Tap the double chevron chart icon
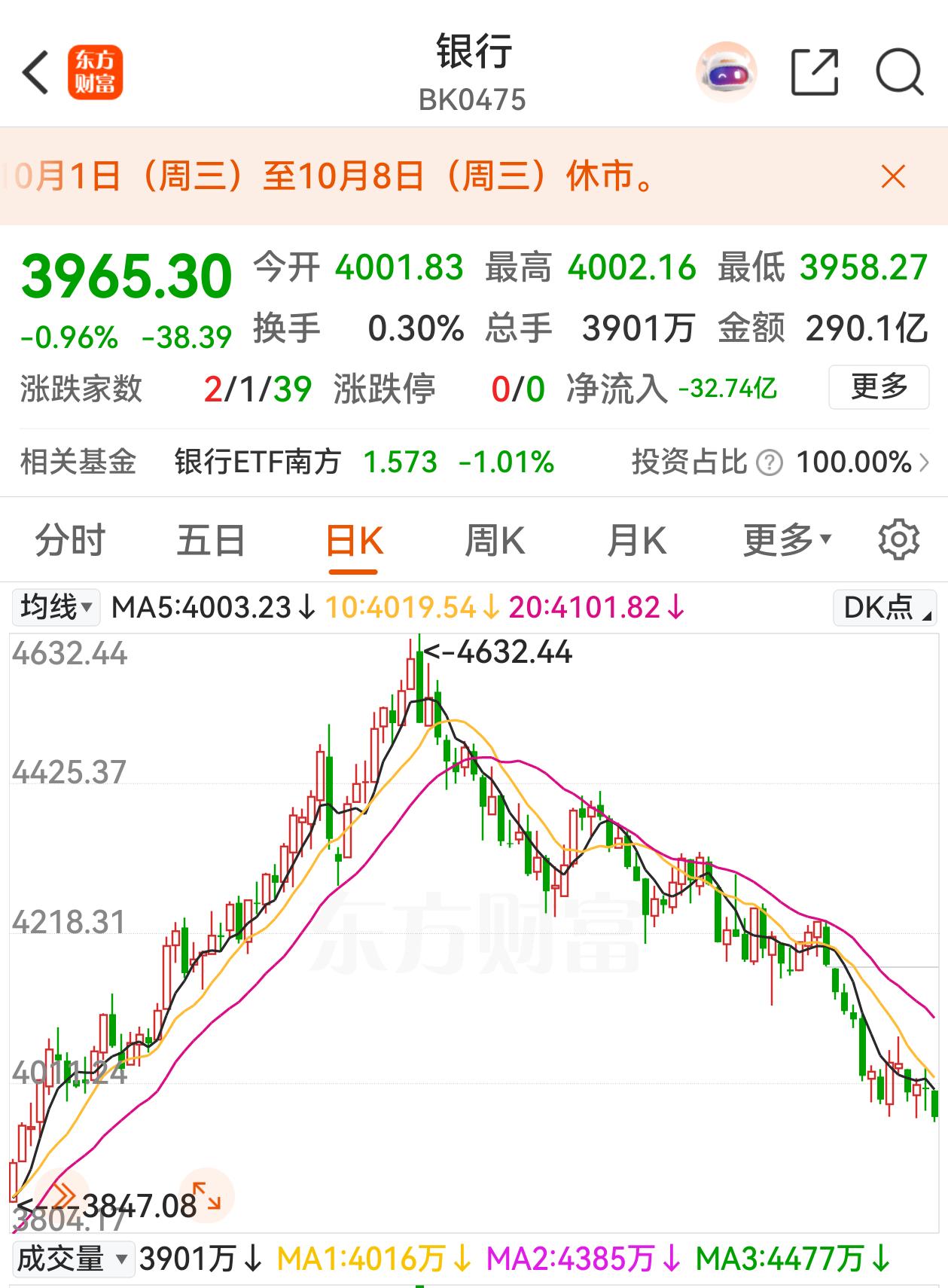The height and width of the screenshot is (1288, 948). click(63, 1195)
